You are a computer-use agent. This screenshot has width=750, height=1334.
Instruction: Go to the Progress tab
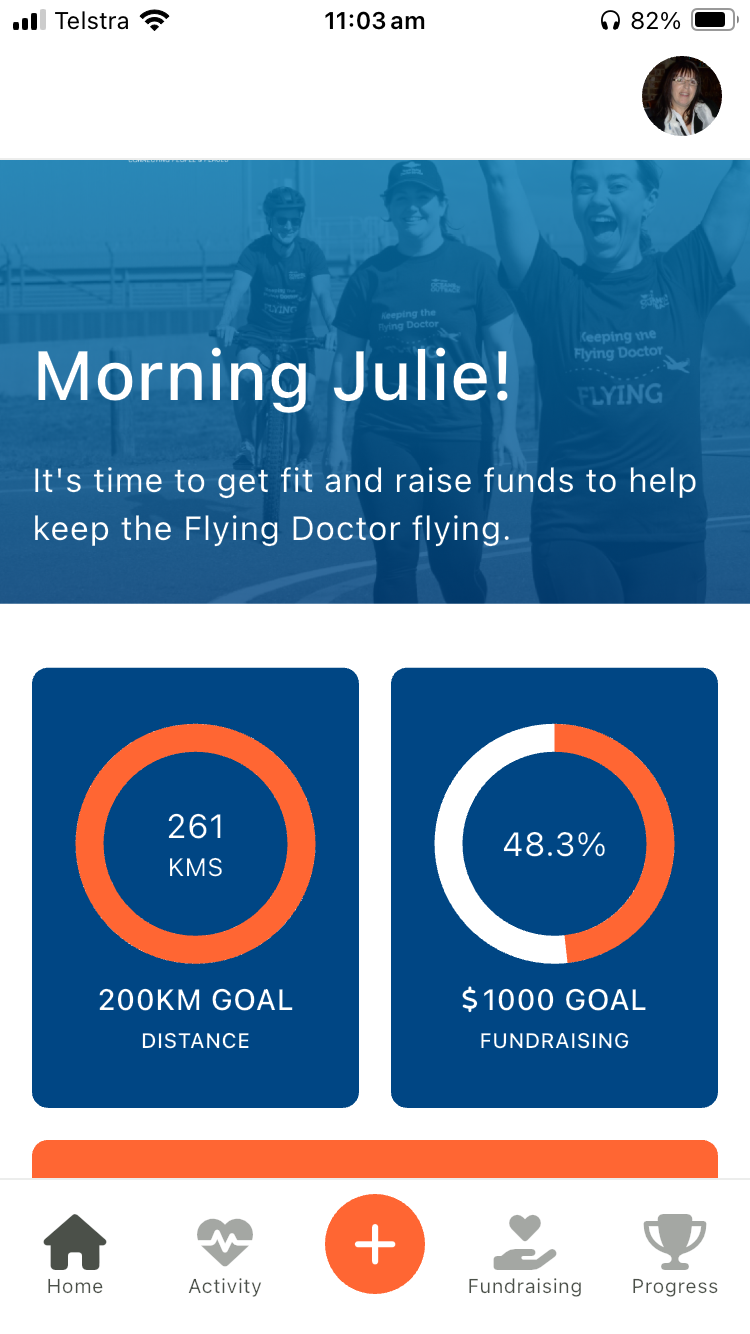[x=675, y=1254]
